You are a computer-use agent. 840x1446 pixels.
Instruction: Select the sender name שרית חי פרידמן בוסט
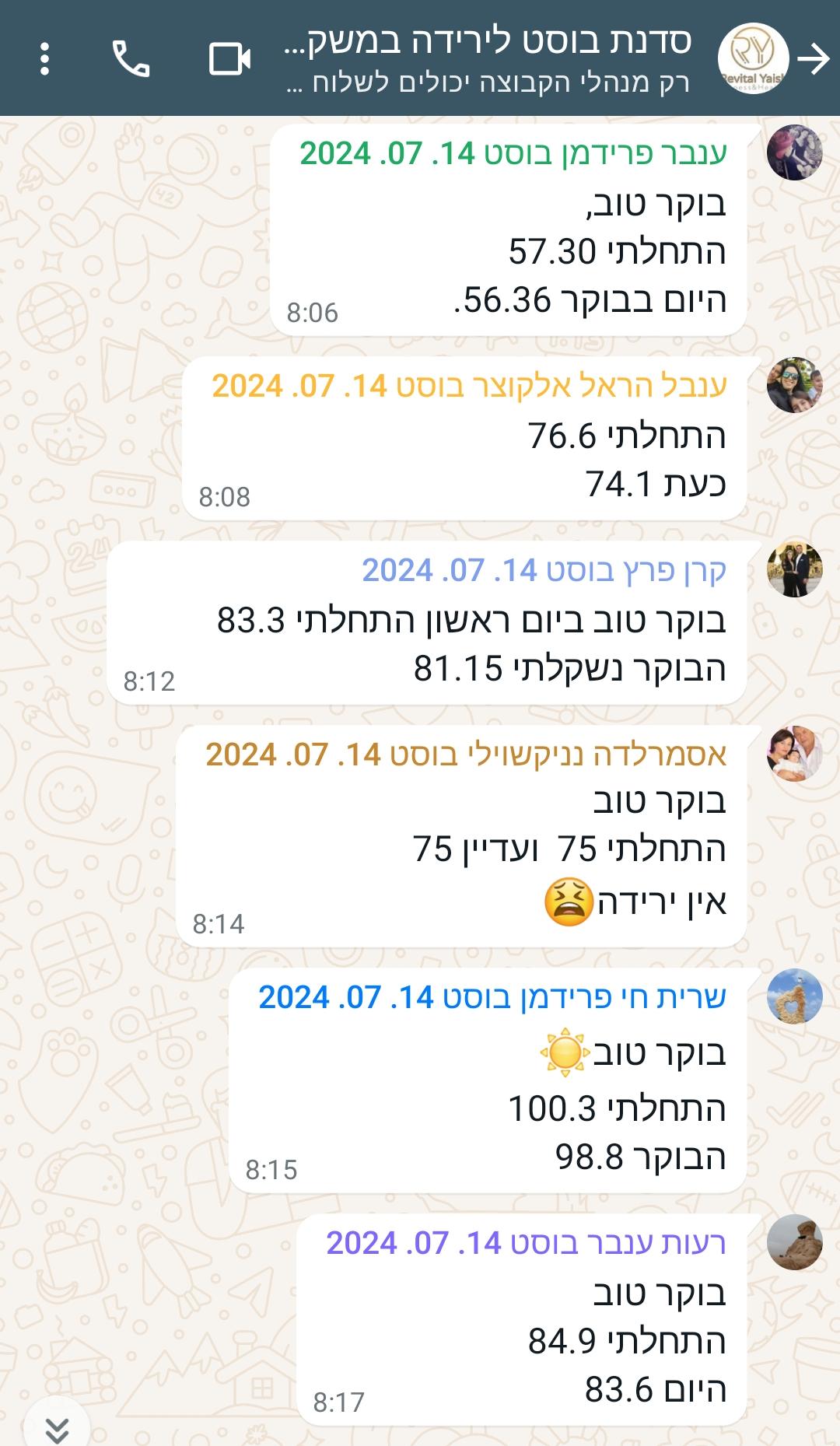[x=492, y=997]
